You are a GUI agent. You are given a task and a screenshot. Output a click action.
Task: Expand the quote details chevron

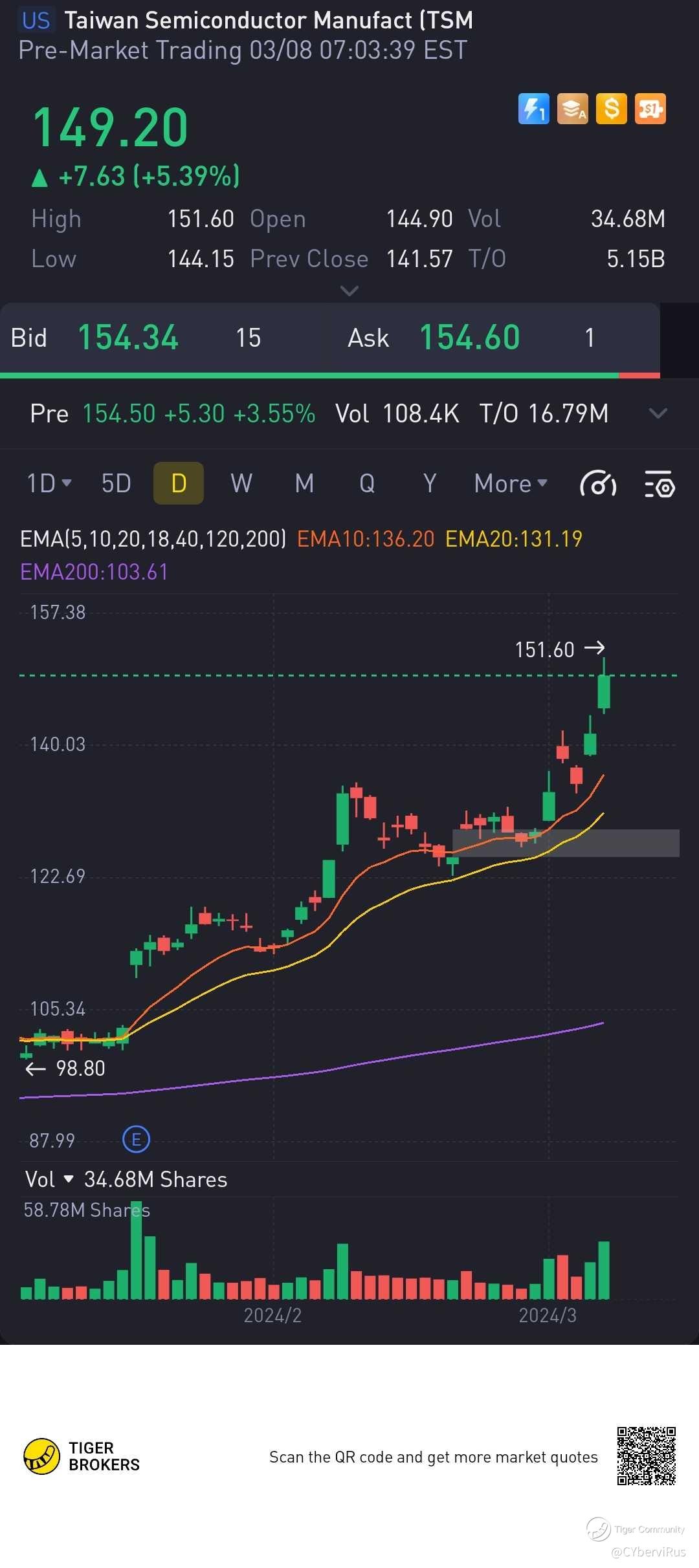(x=349, y=291)
